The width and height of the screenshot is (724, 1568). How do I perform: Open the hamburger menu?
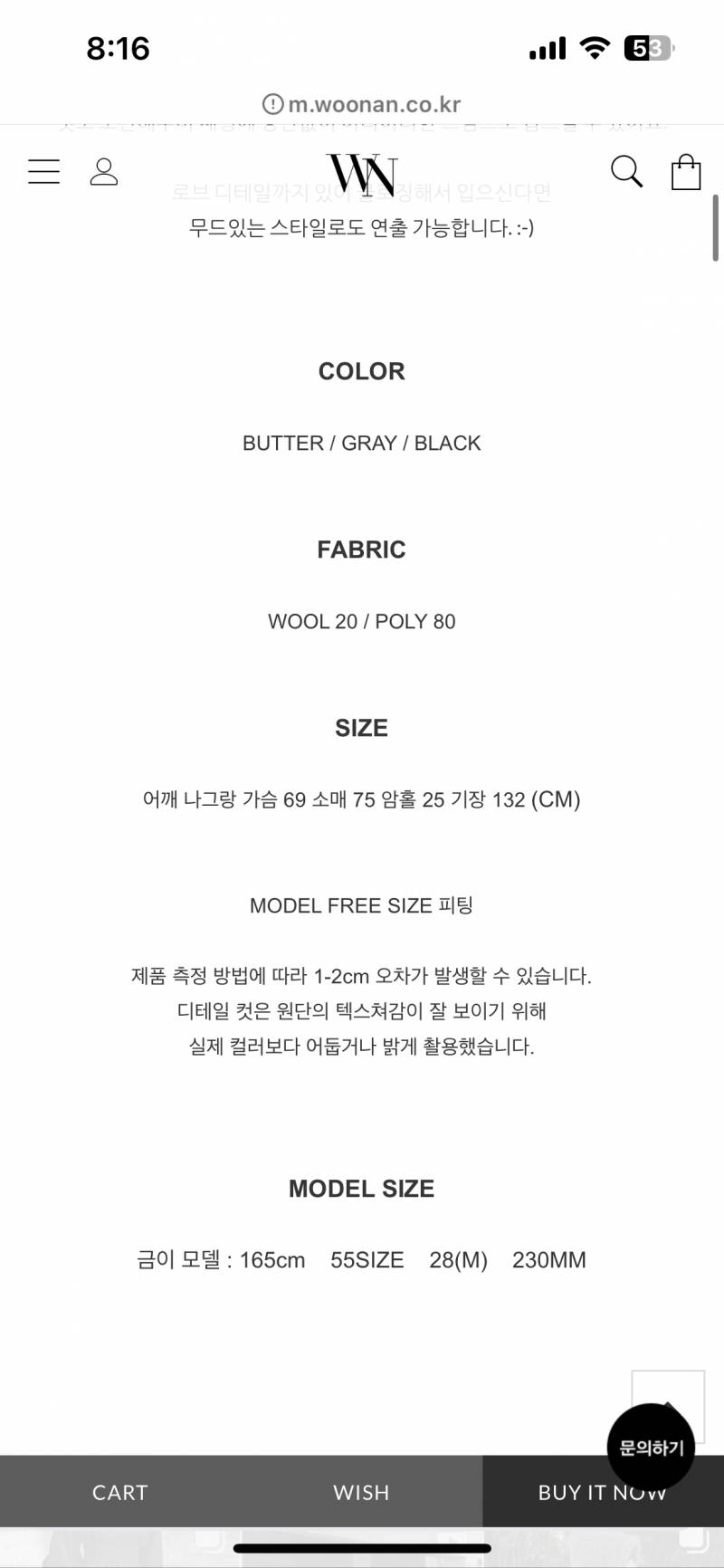point(43,171)
